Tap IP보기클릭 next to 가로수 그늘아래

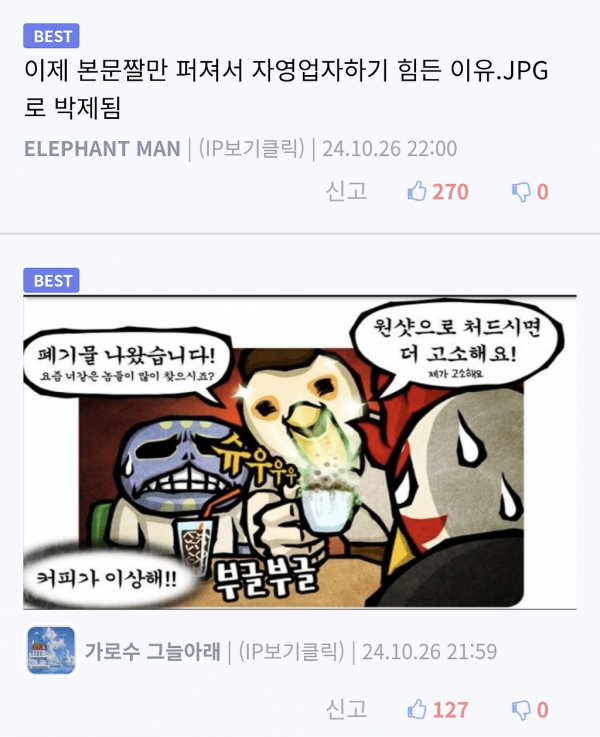289,652
